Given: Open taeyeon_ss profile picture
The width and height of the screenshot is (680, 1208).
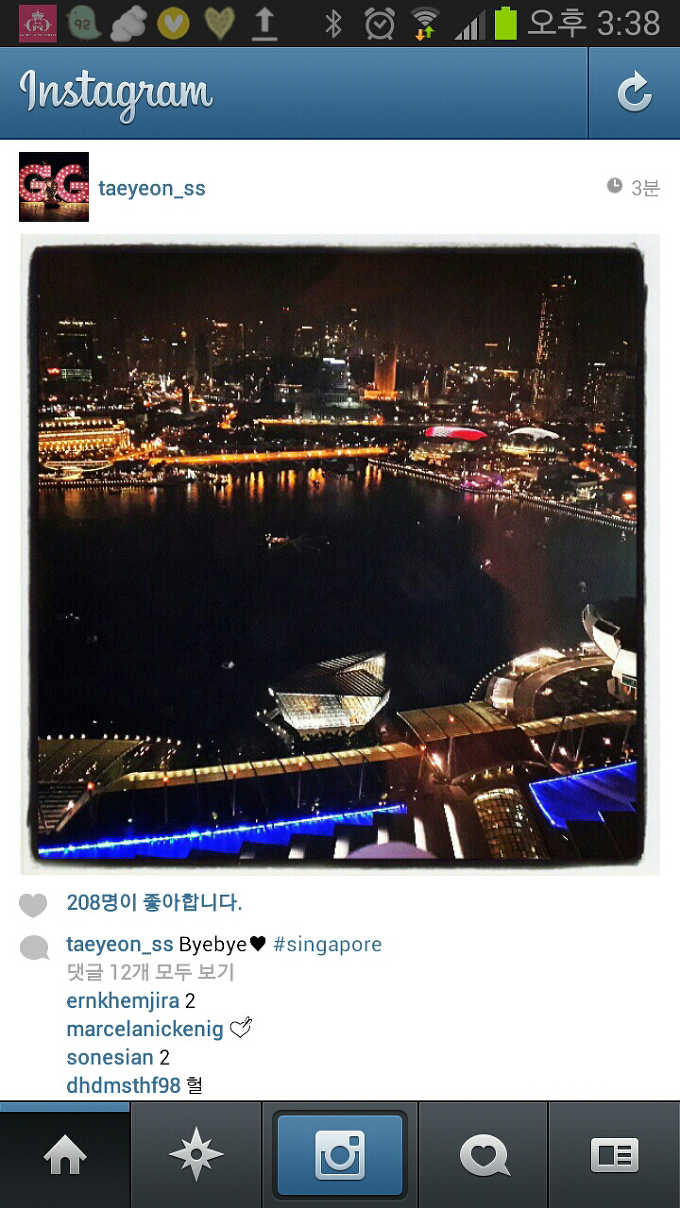Looking at the screenshot, I should point(54,187).
